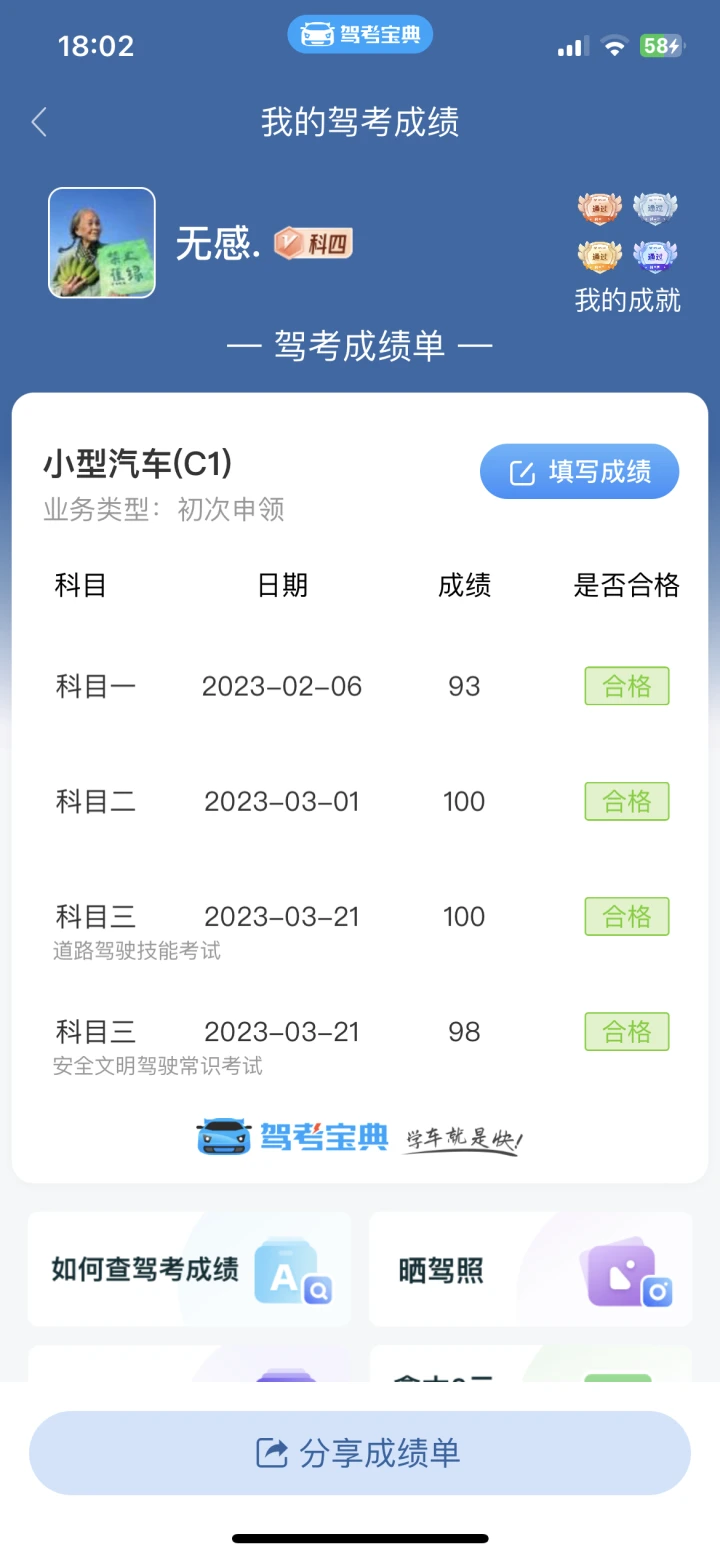Open the 晒驾照 card

(531, 1269)
